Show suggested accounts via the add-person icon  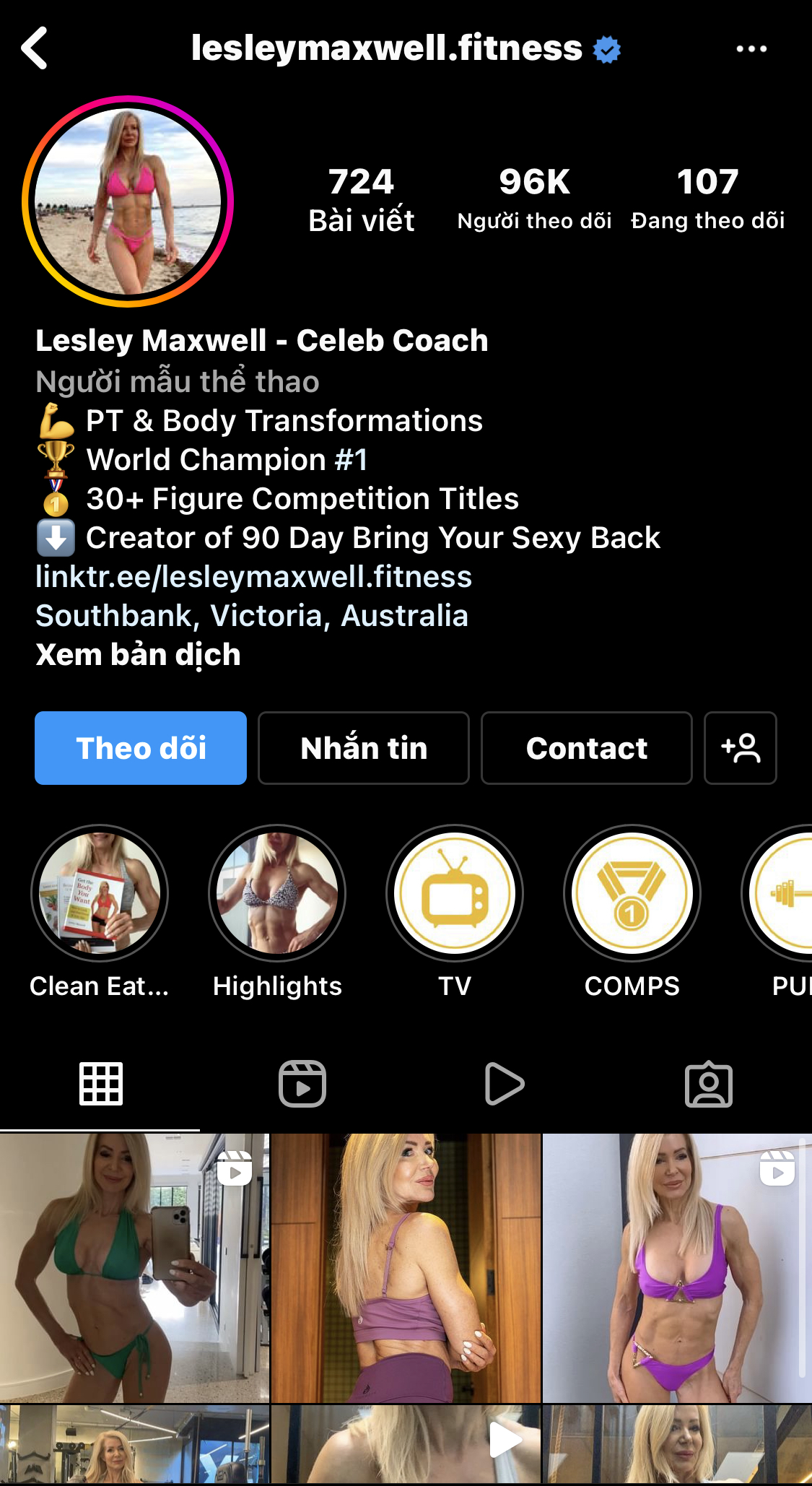740,748
